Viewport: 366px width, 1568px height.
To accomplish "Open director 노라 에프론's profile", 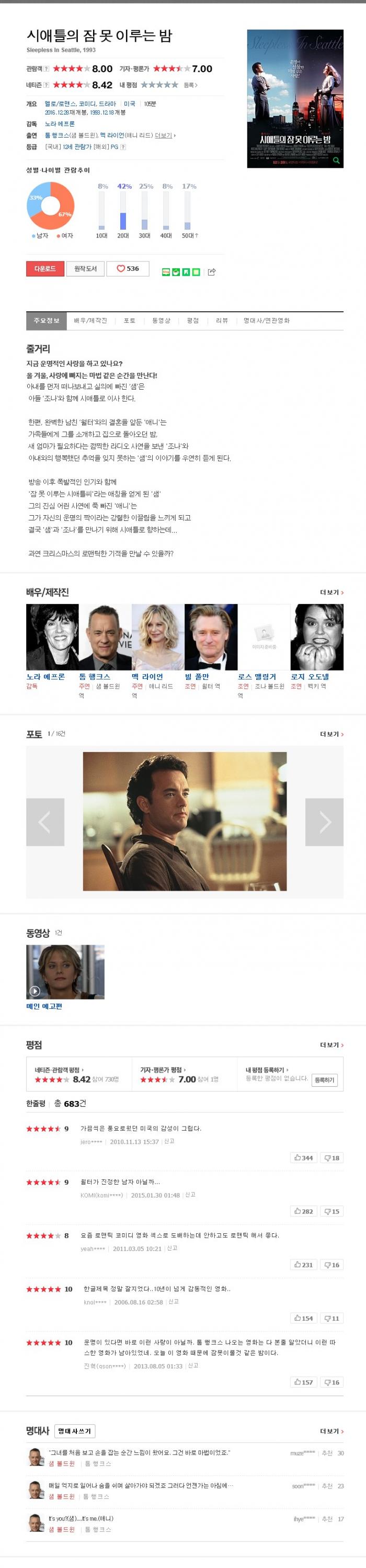I will coord(45,676).
